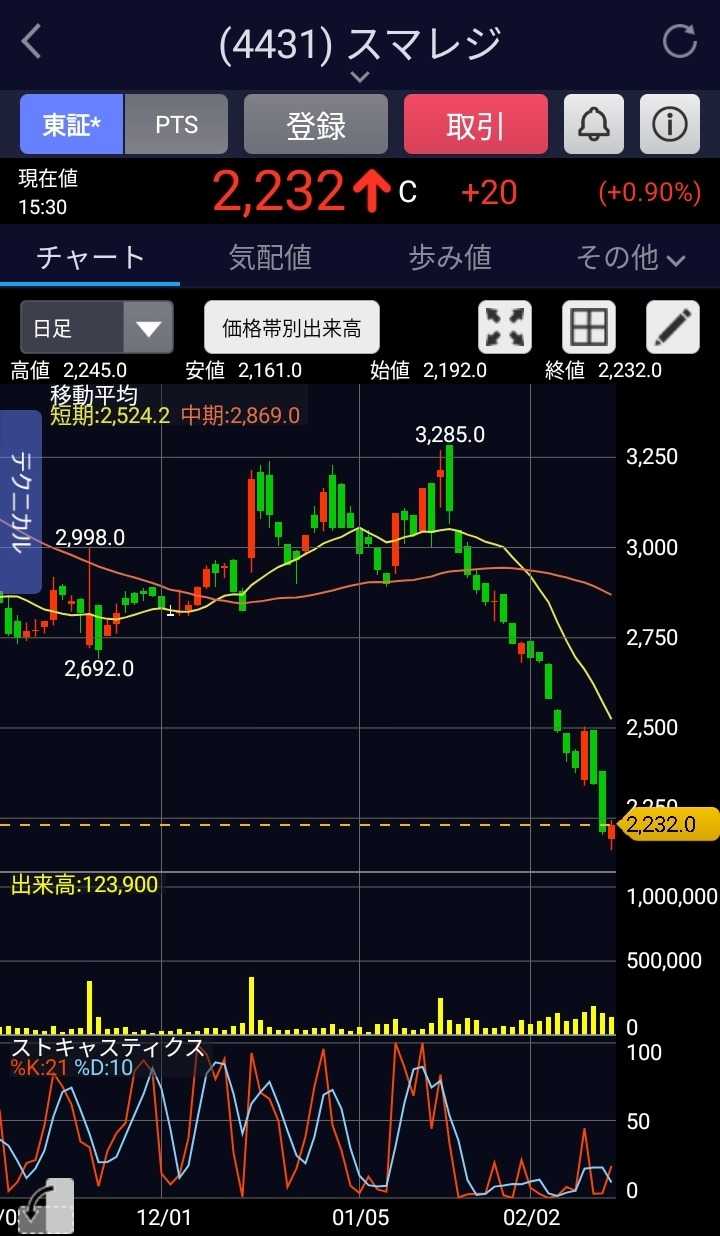Open the multi-chart grid view
Viewport: 720px width, 1236px height.
[589, 328]
